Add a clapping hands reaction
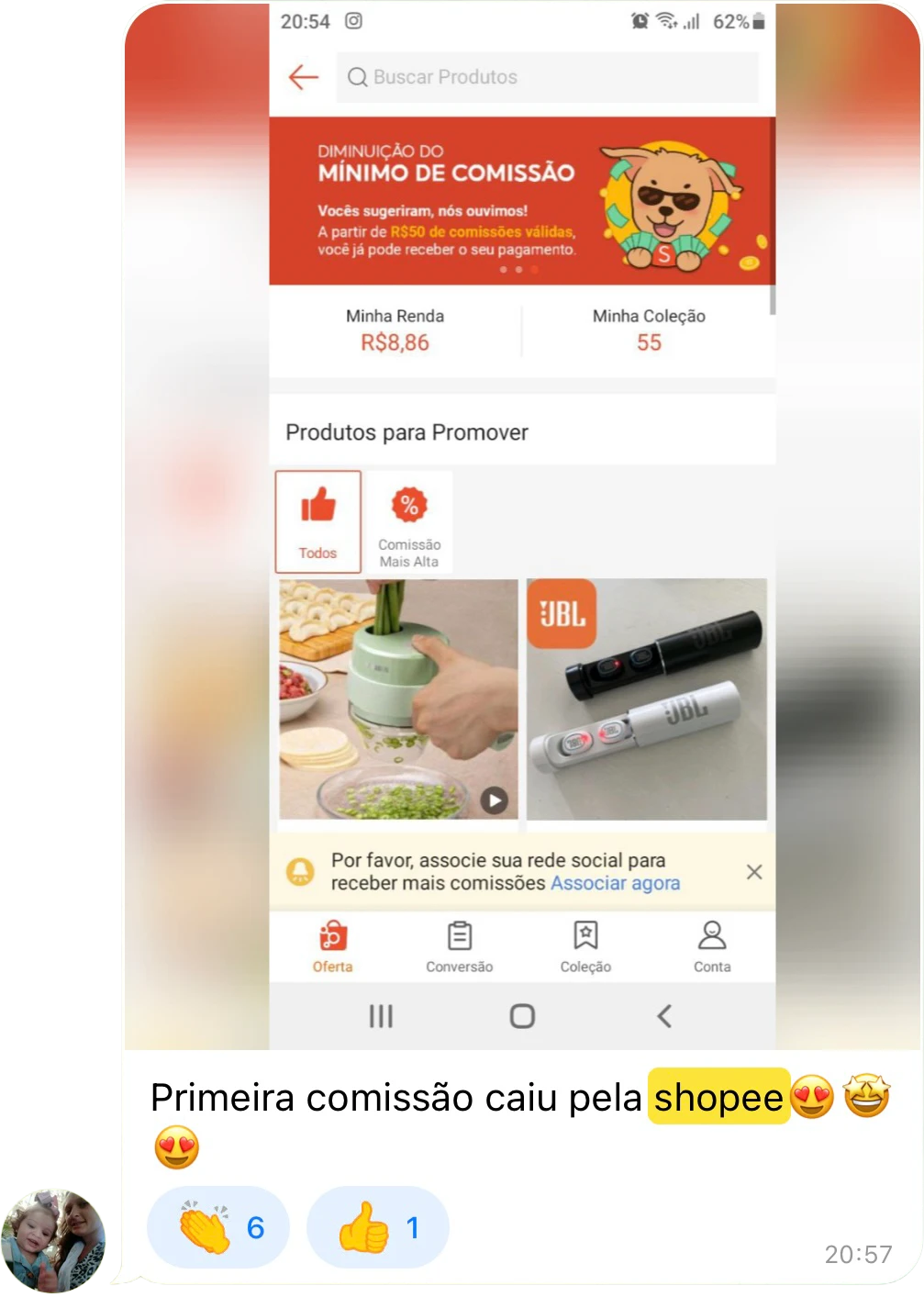924x1297 pixels. [218, 1227]
